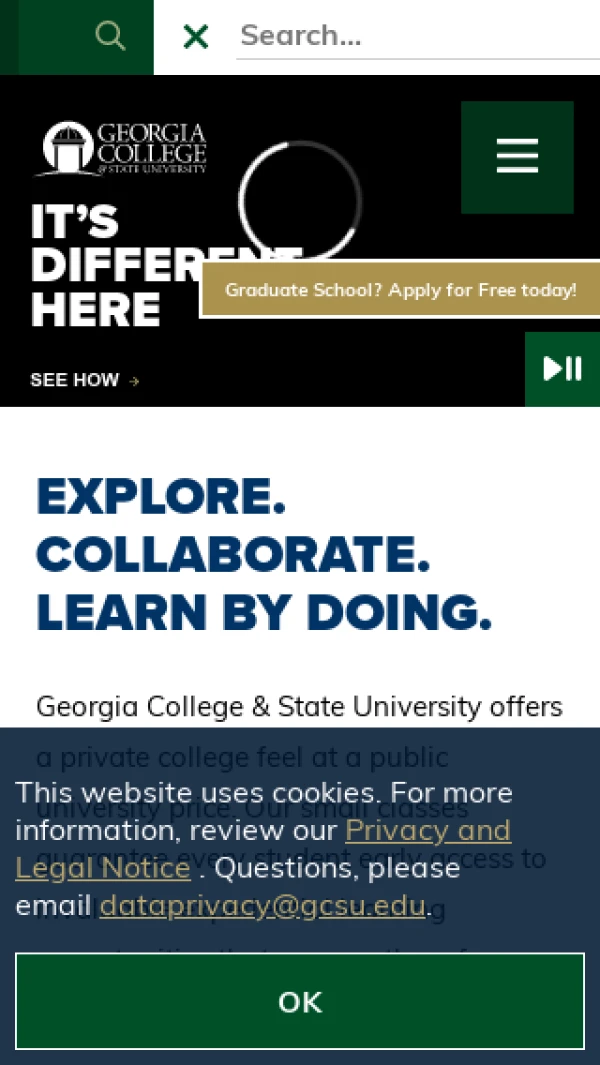
Task: Focus the Search text field
Action: (415, 37)
